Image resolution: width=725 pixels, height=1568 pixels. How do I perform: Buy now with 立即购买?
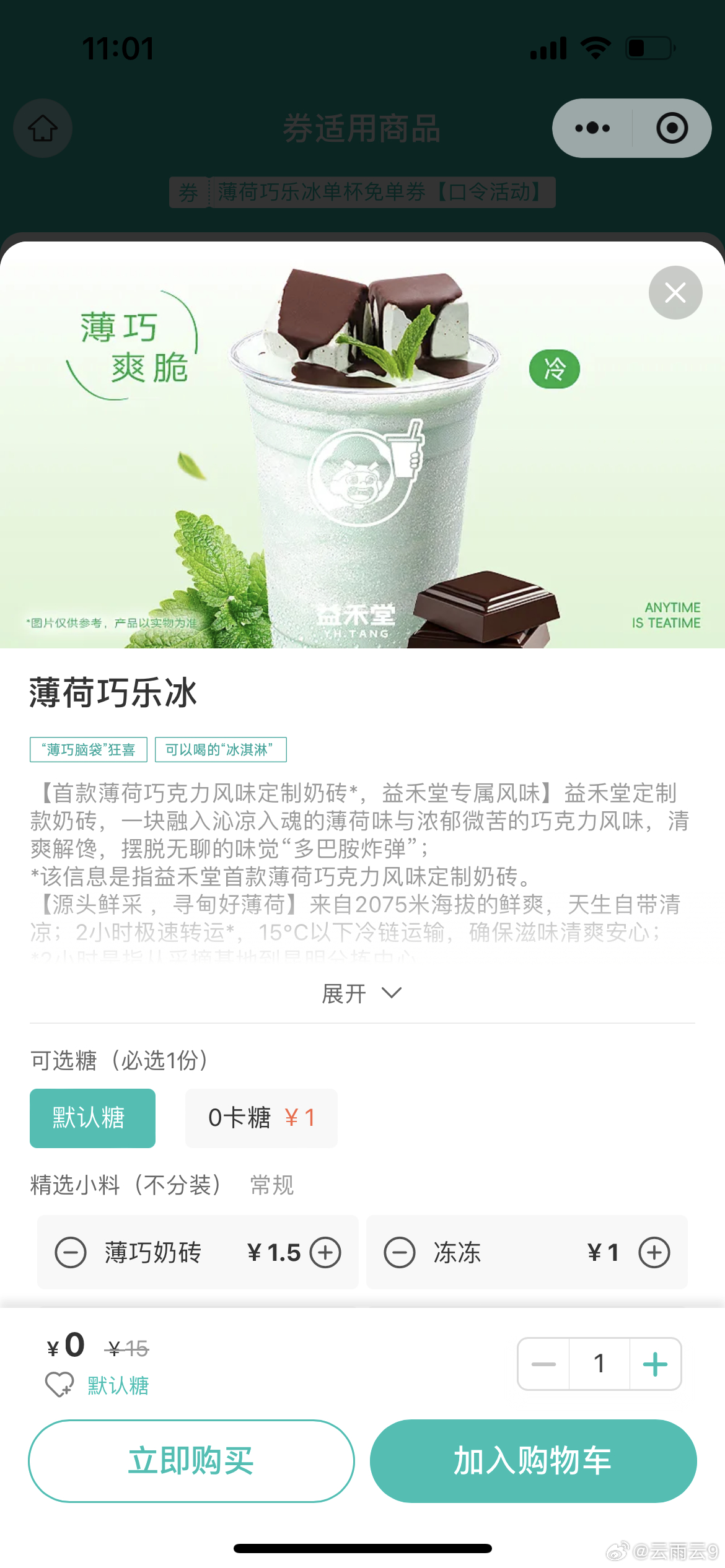tap(191, 1460)
